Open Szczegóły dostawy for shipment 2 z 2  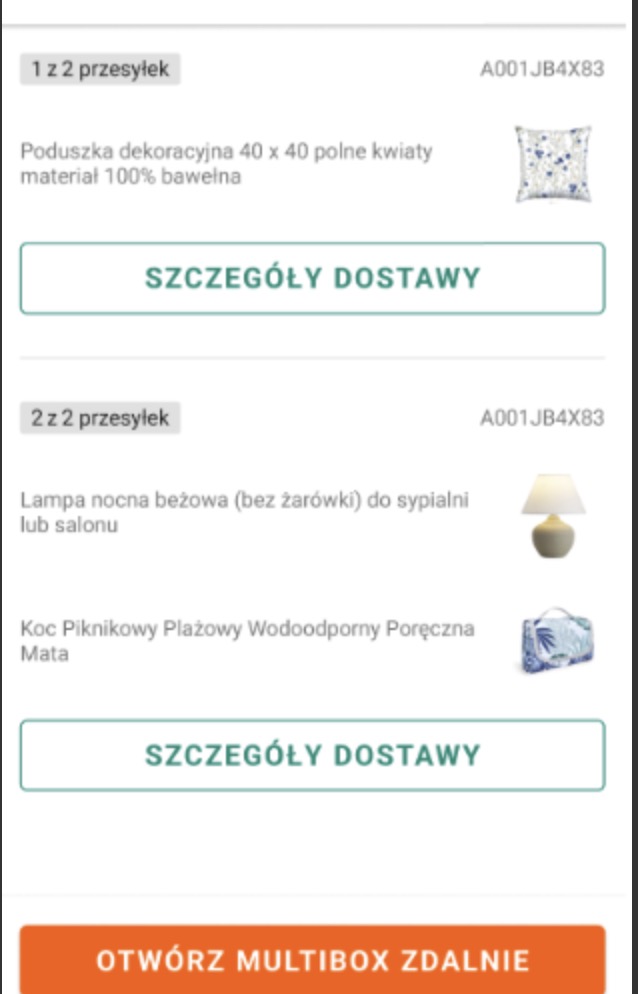pos(312,755)
